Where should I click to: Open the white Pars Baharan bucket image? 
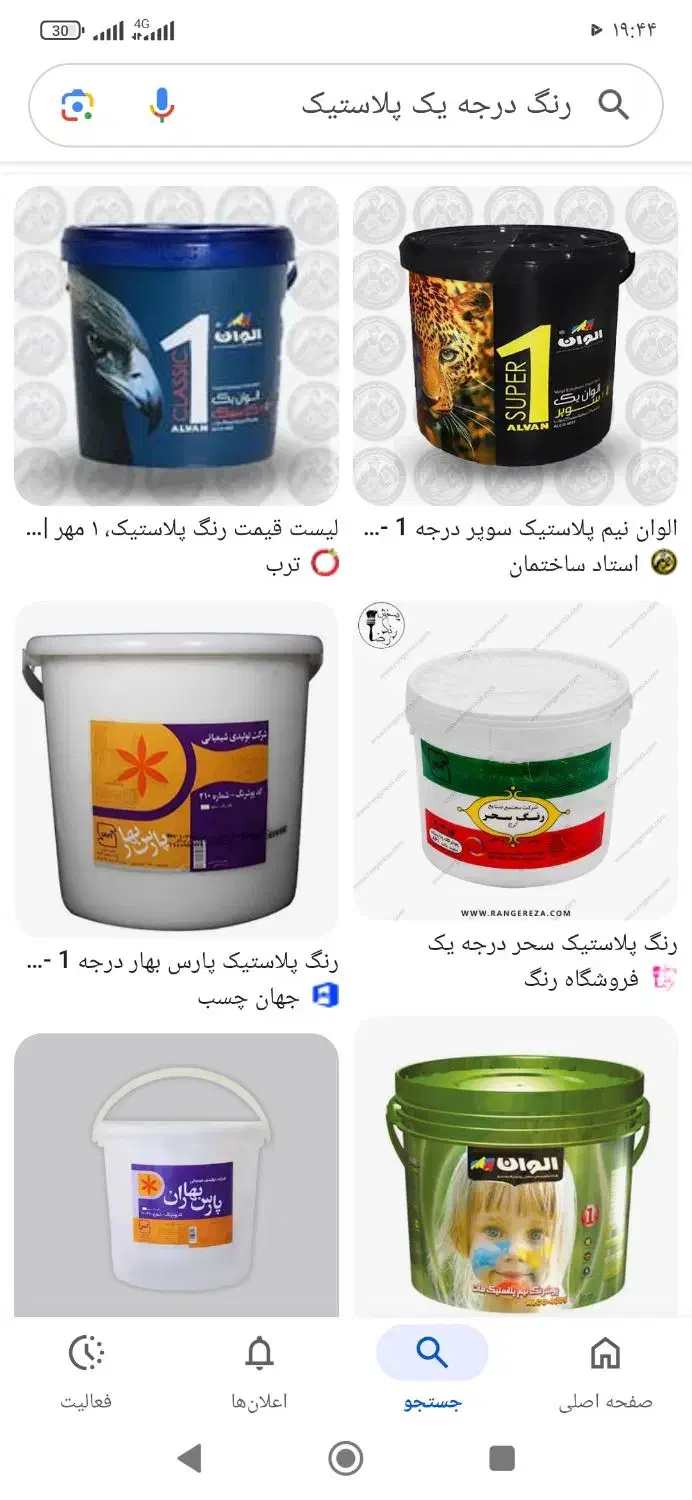tap(176, 1175)
